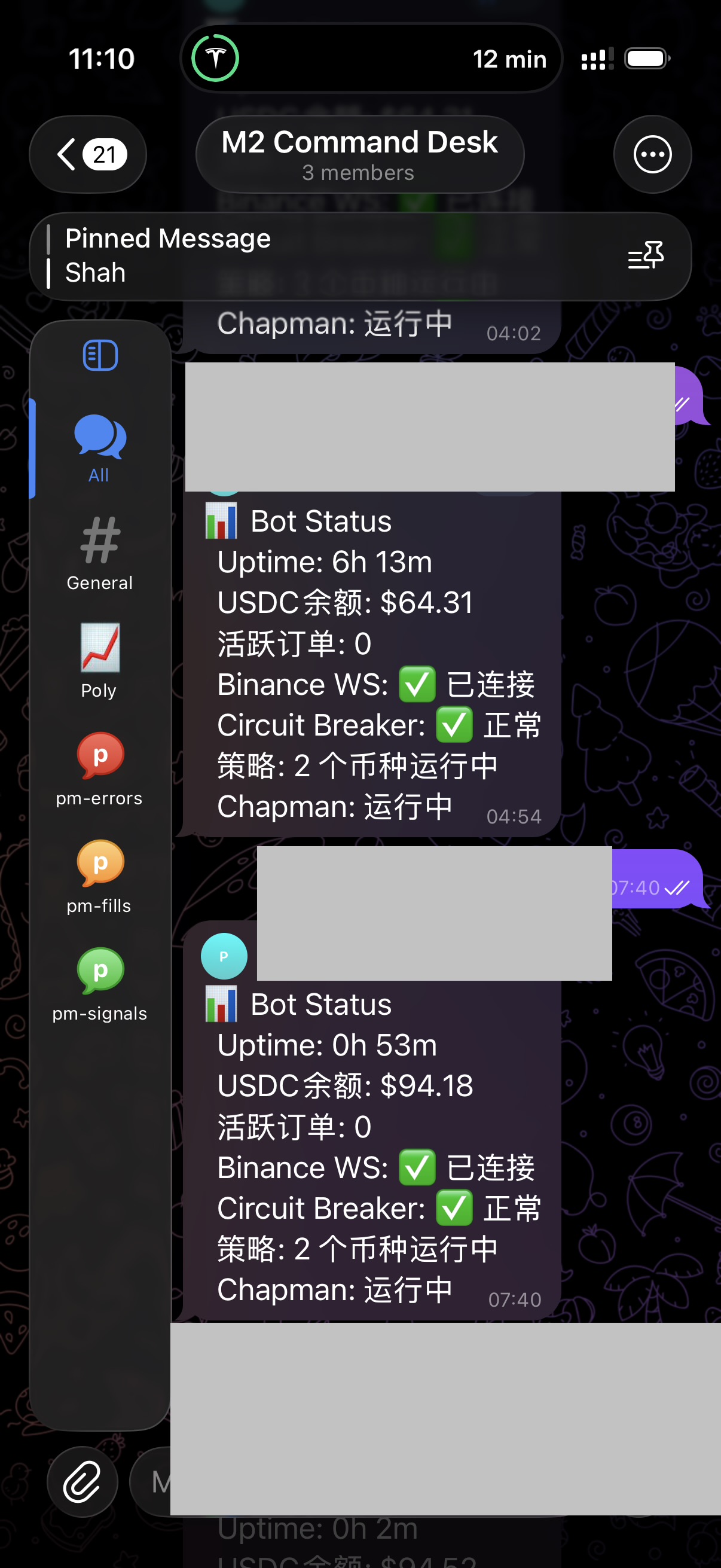This screenshot has width=721, height=1568.
Task: Open M2 Command Desk group info
Action: 359,155
